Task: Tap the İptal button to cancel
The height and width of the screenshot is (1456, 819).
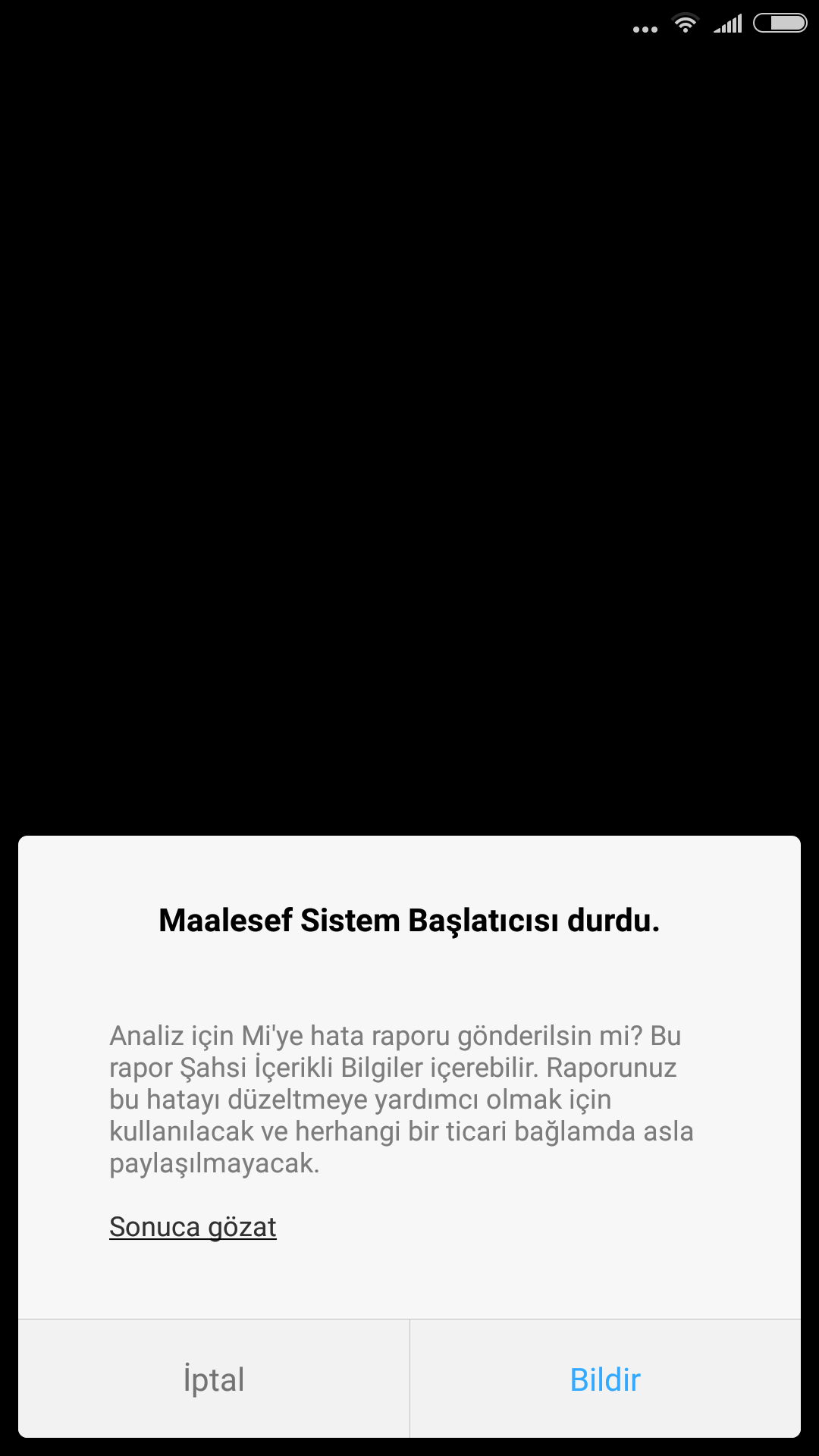Action: pos(214,1379)
